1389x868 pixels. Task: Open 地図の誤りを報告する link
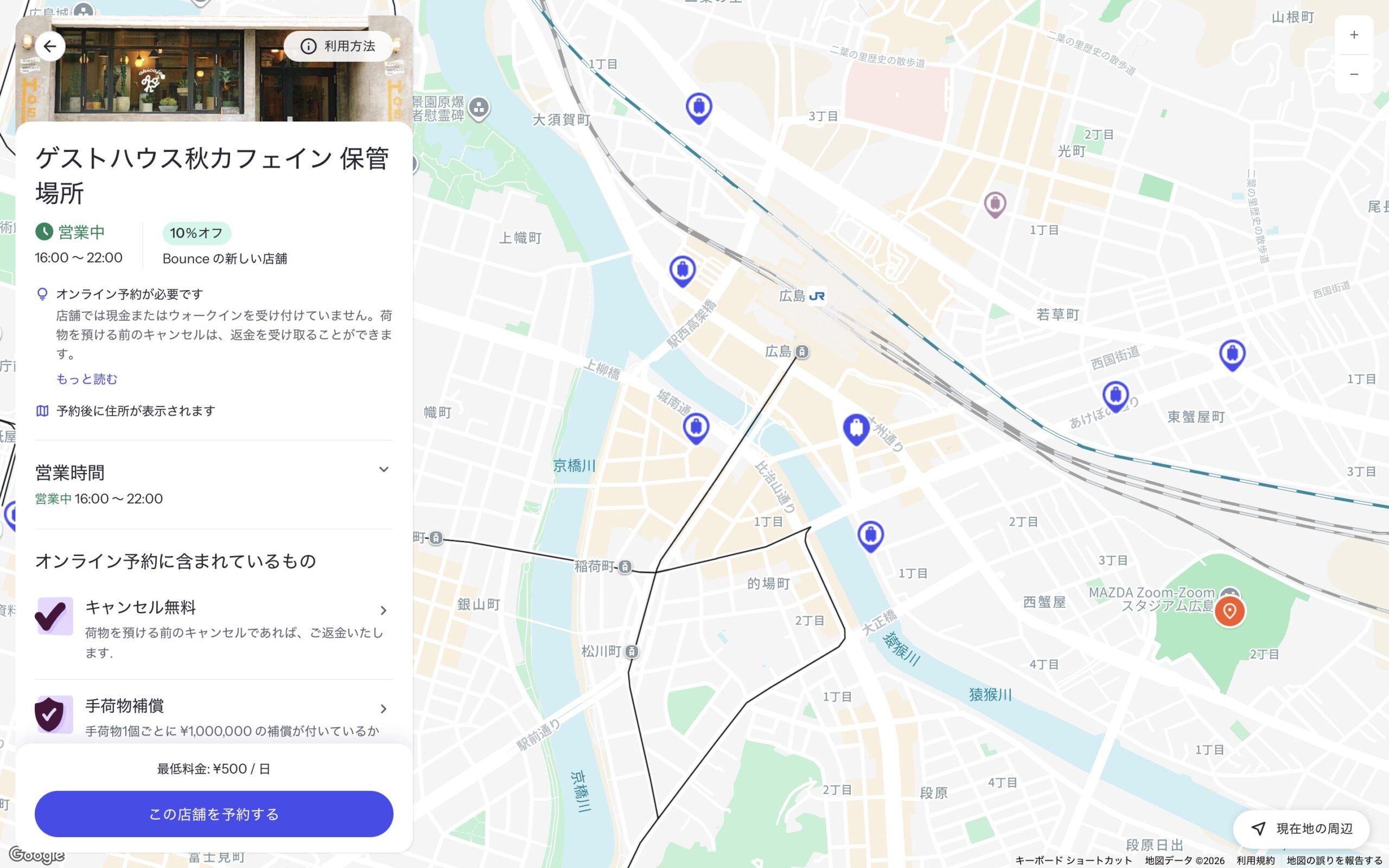(1333, 860)
